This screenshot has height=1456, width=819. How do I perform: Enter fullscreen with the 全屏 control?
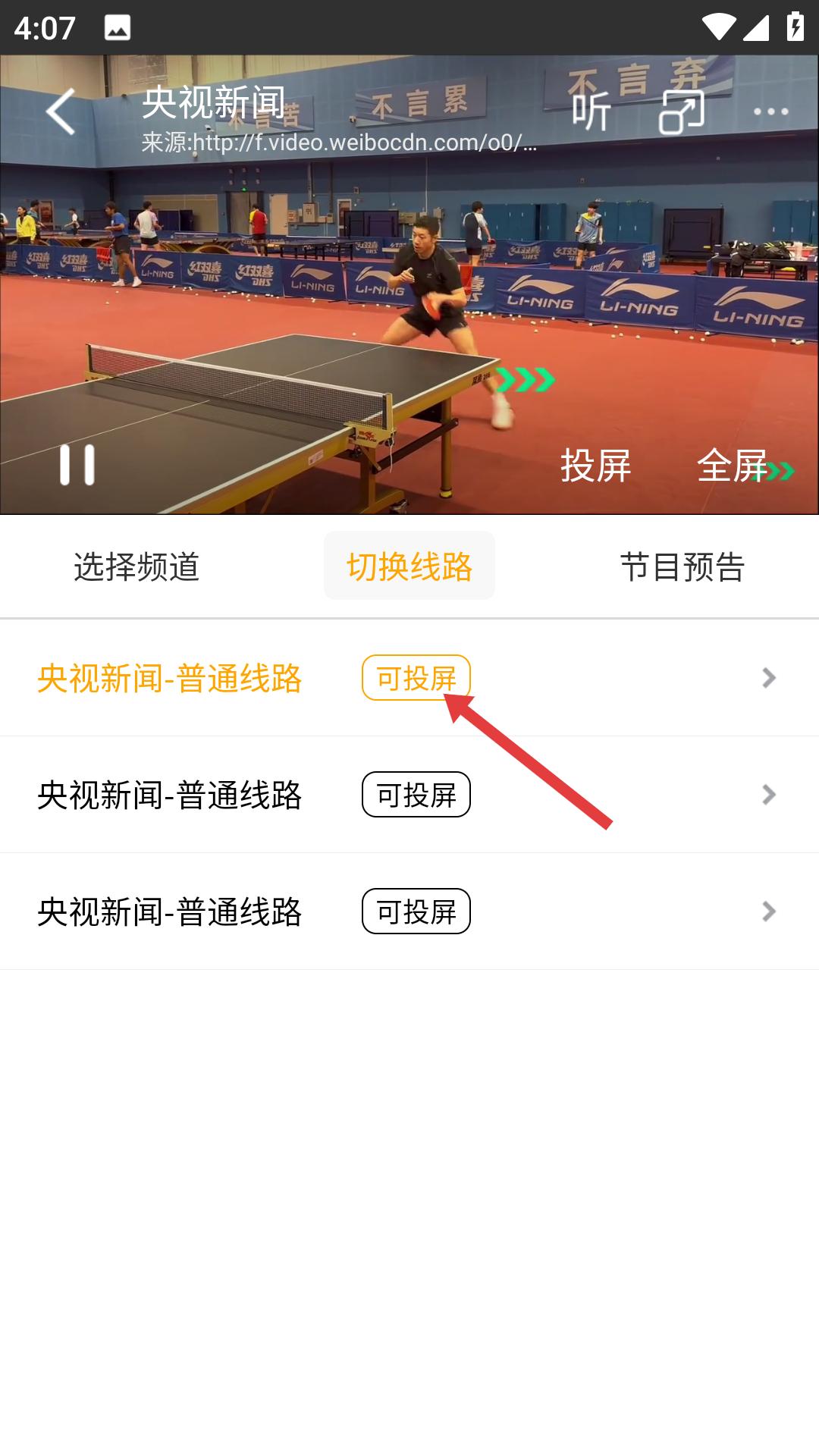tap(733, 468)
